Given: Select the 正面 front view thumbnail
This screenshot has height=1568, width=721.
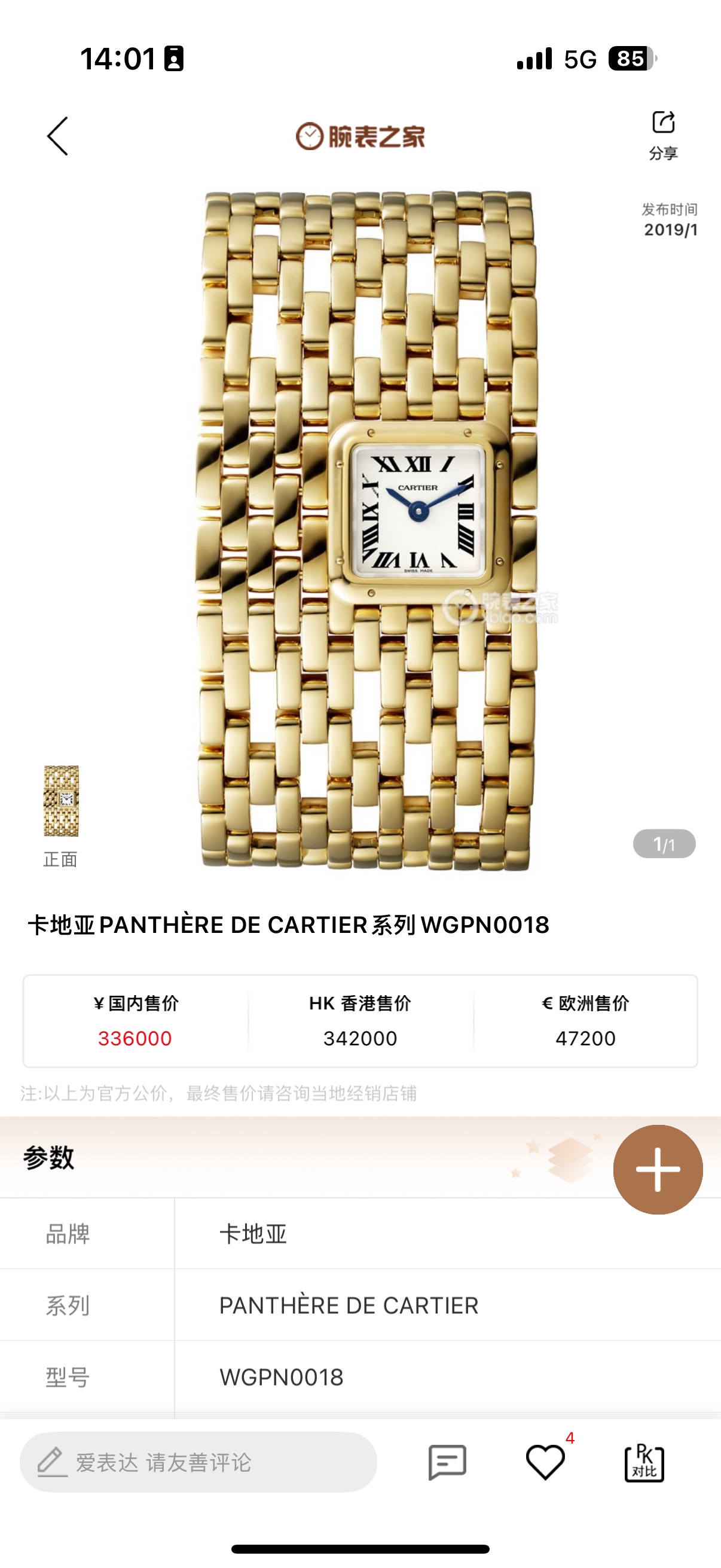Looking at the screenshot, I should point(61,801).
